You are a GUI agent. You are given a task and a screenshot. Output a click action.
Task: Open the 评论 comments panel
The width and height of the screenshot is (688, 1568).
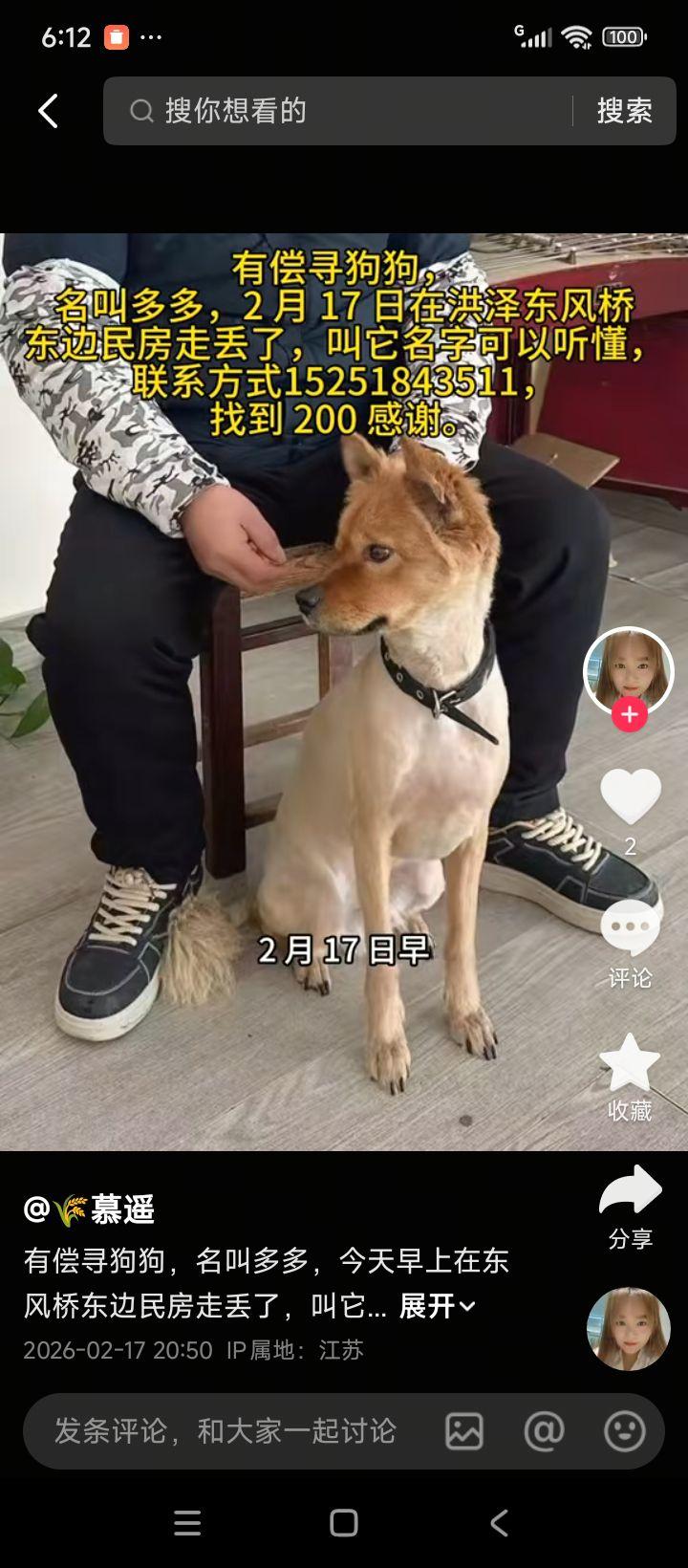(630, 929)
